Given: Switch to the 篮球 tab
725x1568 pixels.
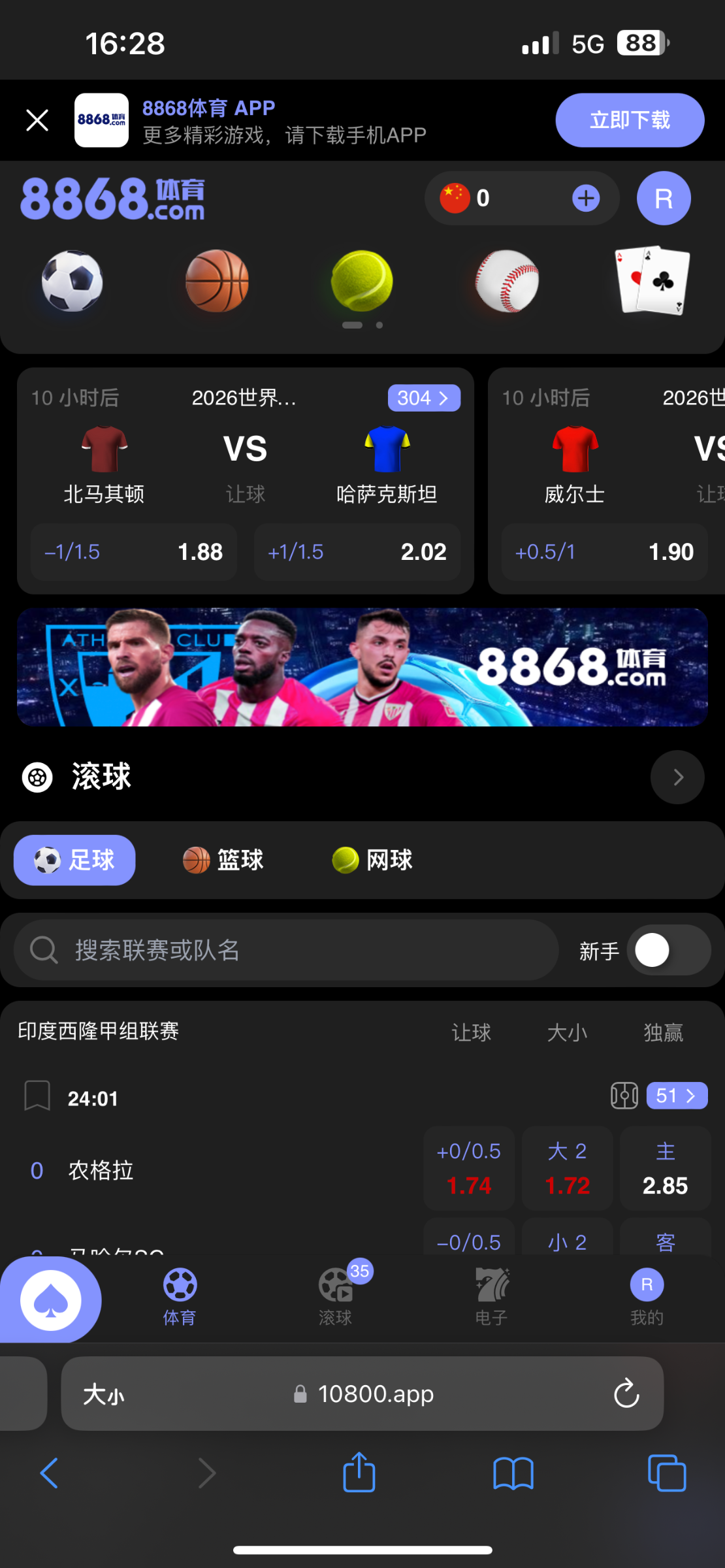Looking at the screenshot, I should [223, 860].
